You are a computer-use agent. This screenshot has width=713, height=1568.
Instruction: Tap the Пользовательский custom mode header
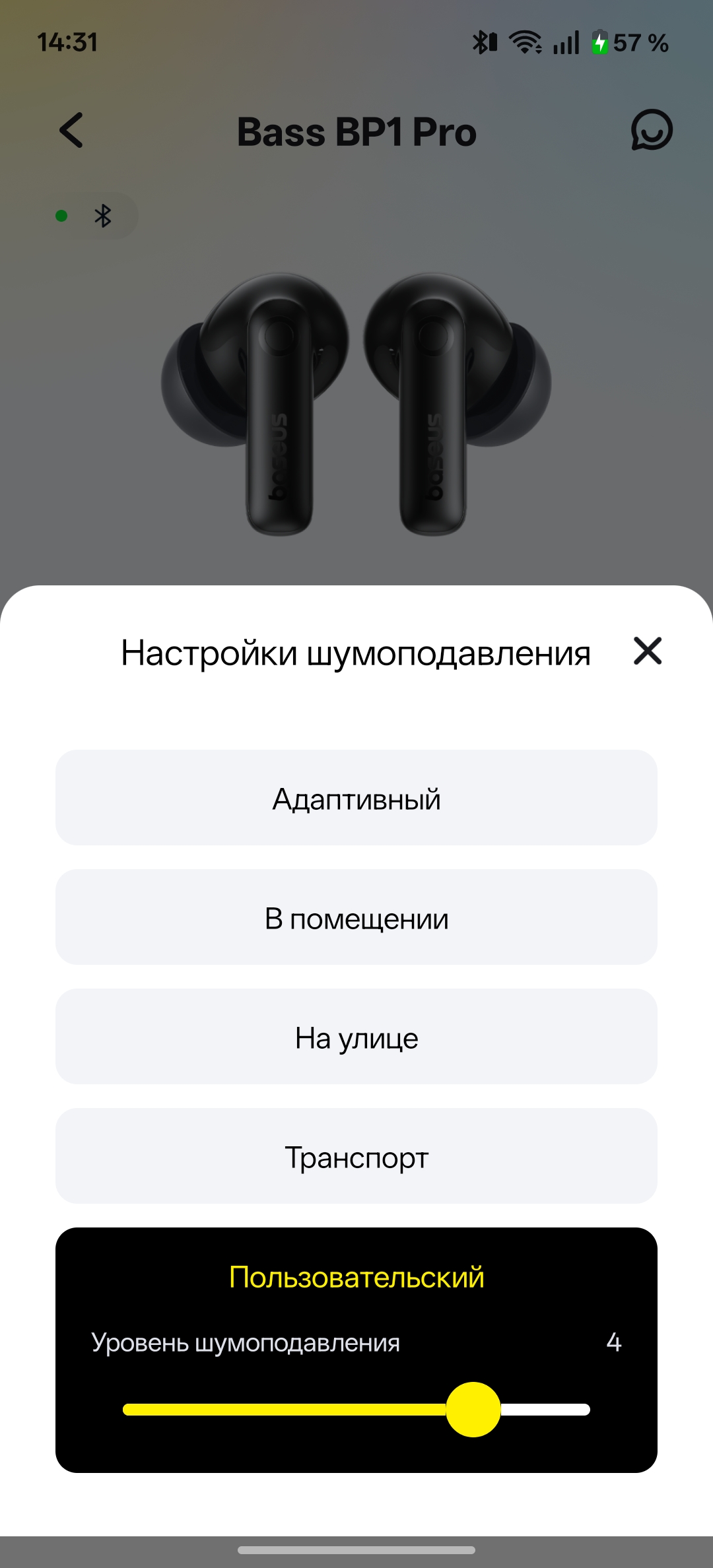coord(356,1277)
